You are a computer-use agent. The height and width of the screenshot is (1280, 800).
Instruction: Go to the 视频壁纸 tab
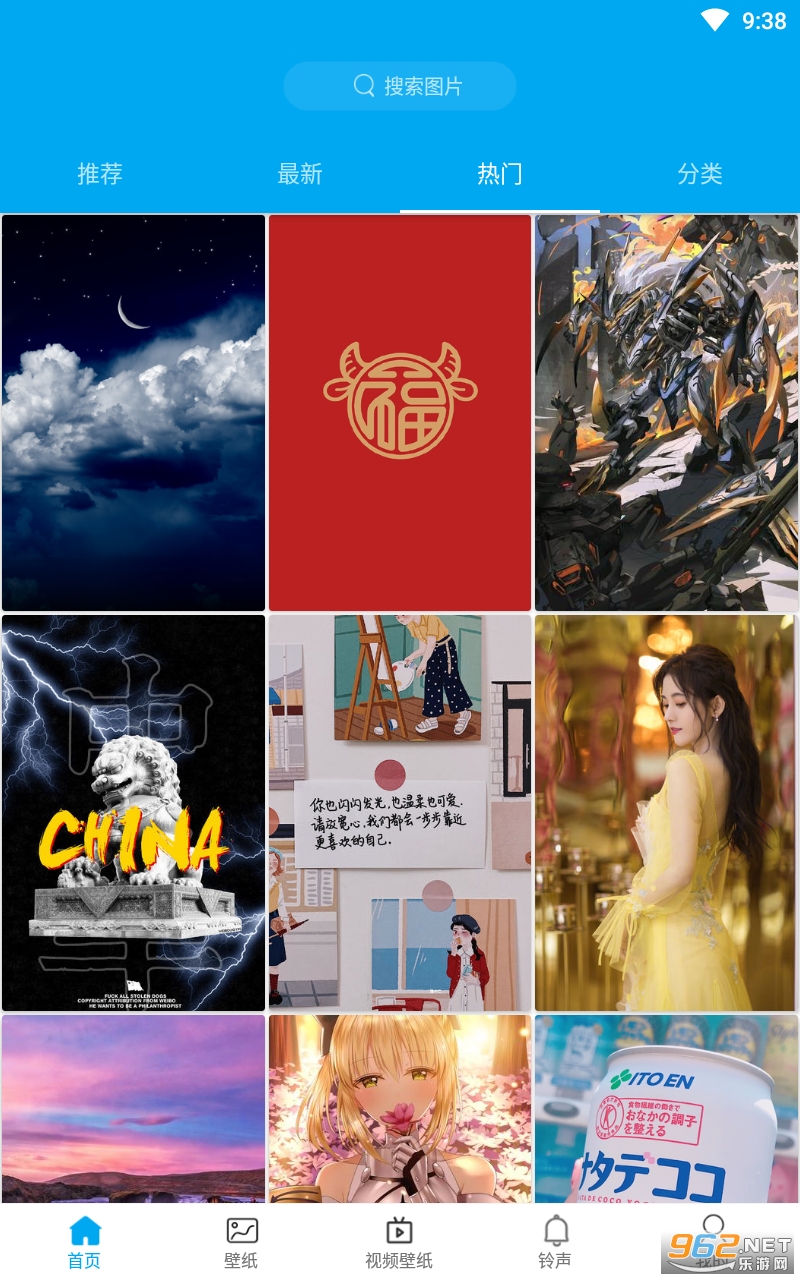click(x=399, y=1242)
